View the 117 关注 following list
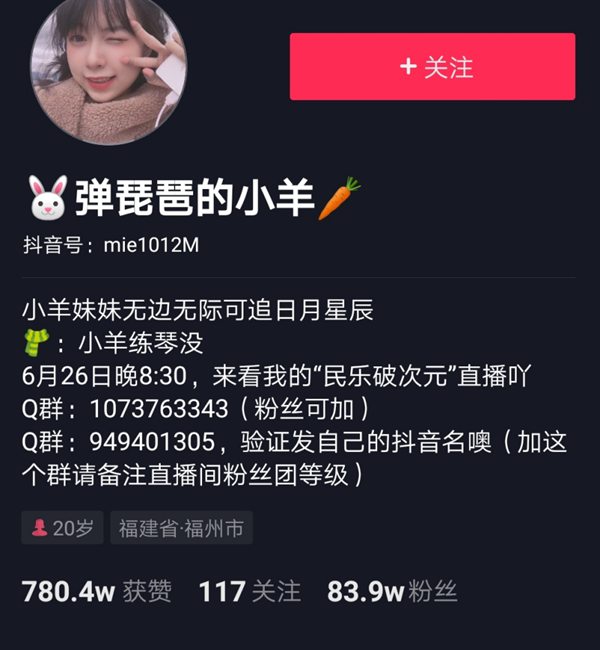Screen dimensions: 600x650 249,591
